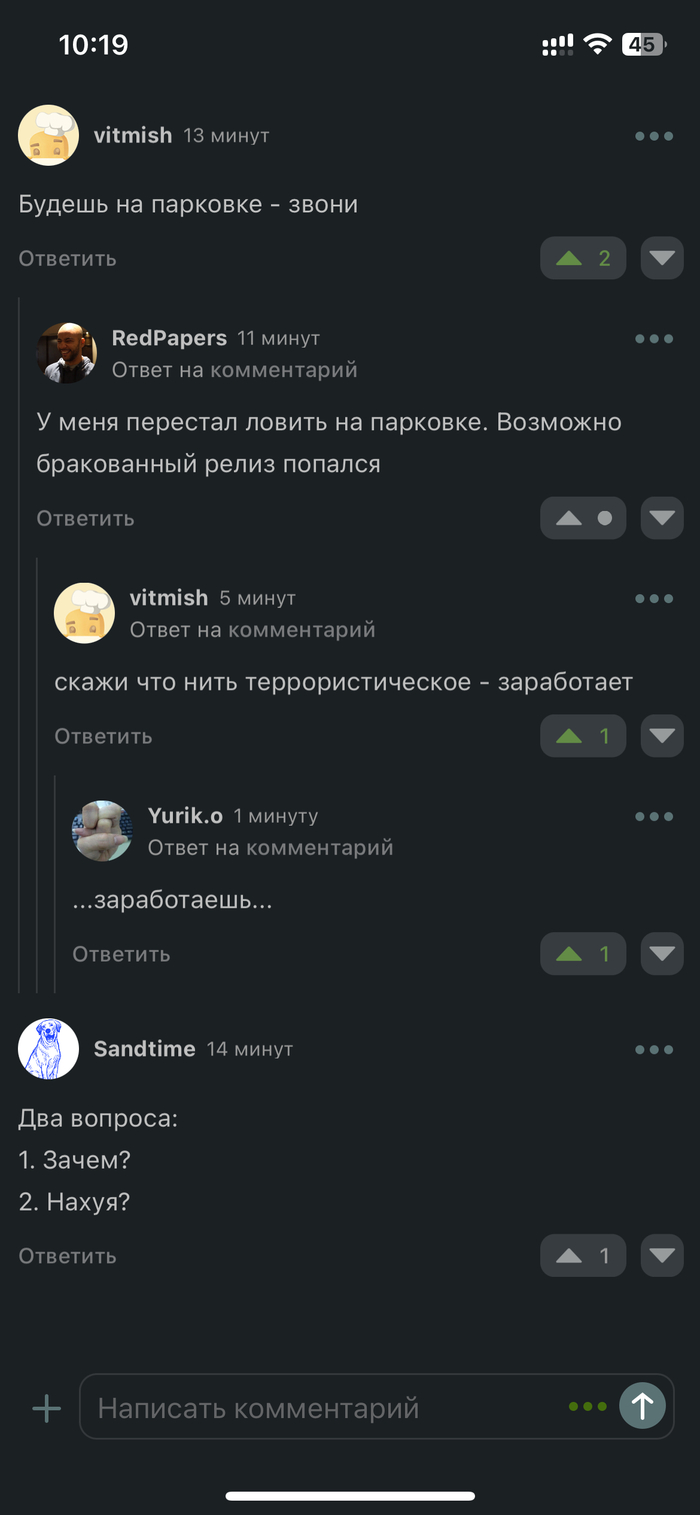Reply to RedPapers' comment

click(85, 518)
